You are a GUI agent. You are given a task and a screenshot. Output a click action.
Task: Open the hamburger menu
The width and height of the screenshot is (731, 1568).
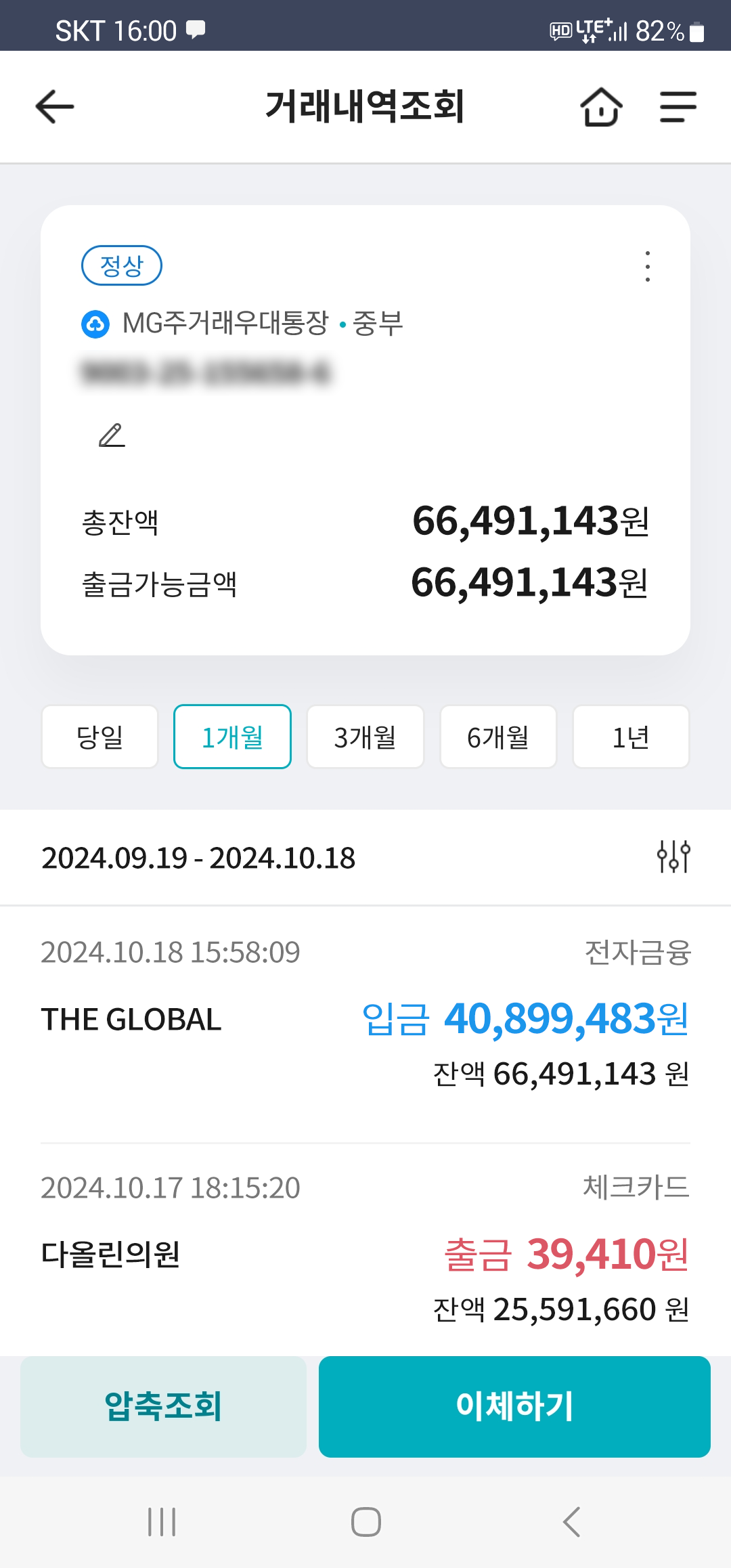click(678, 107)
